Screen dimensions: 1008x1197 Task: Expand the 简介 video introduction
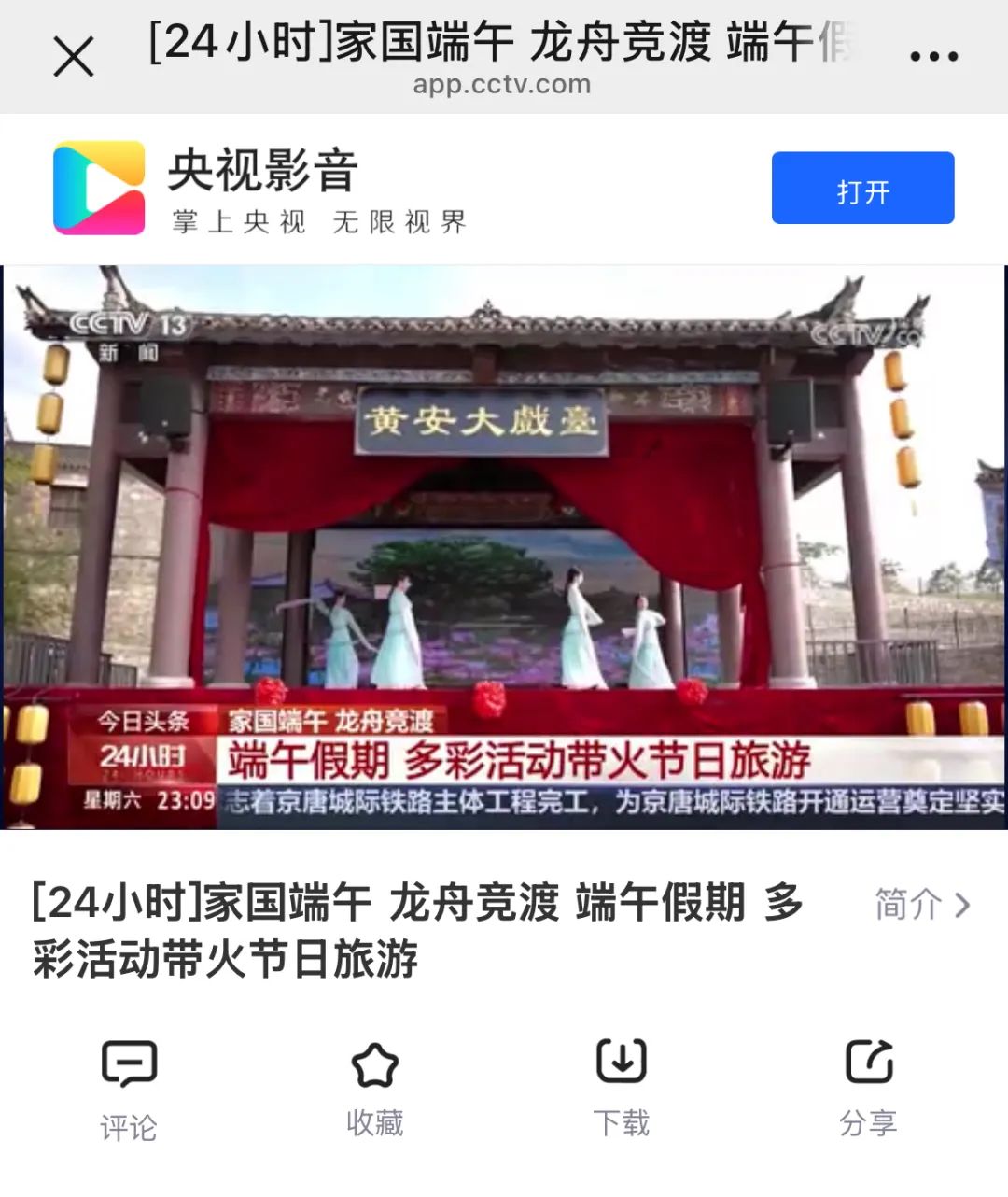pos(922,904)
